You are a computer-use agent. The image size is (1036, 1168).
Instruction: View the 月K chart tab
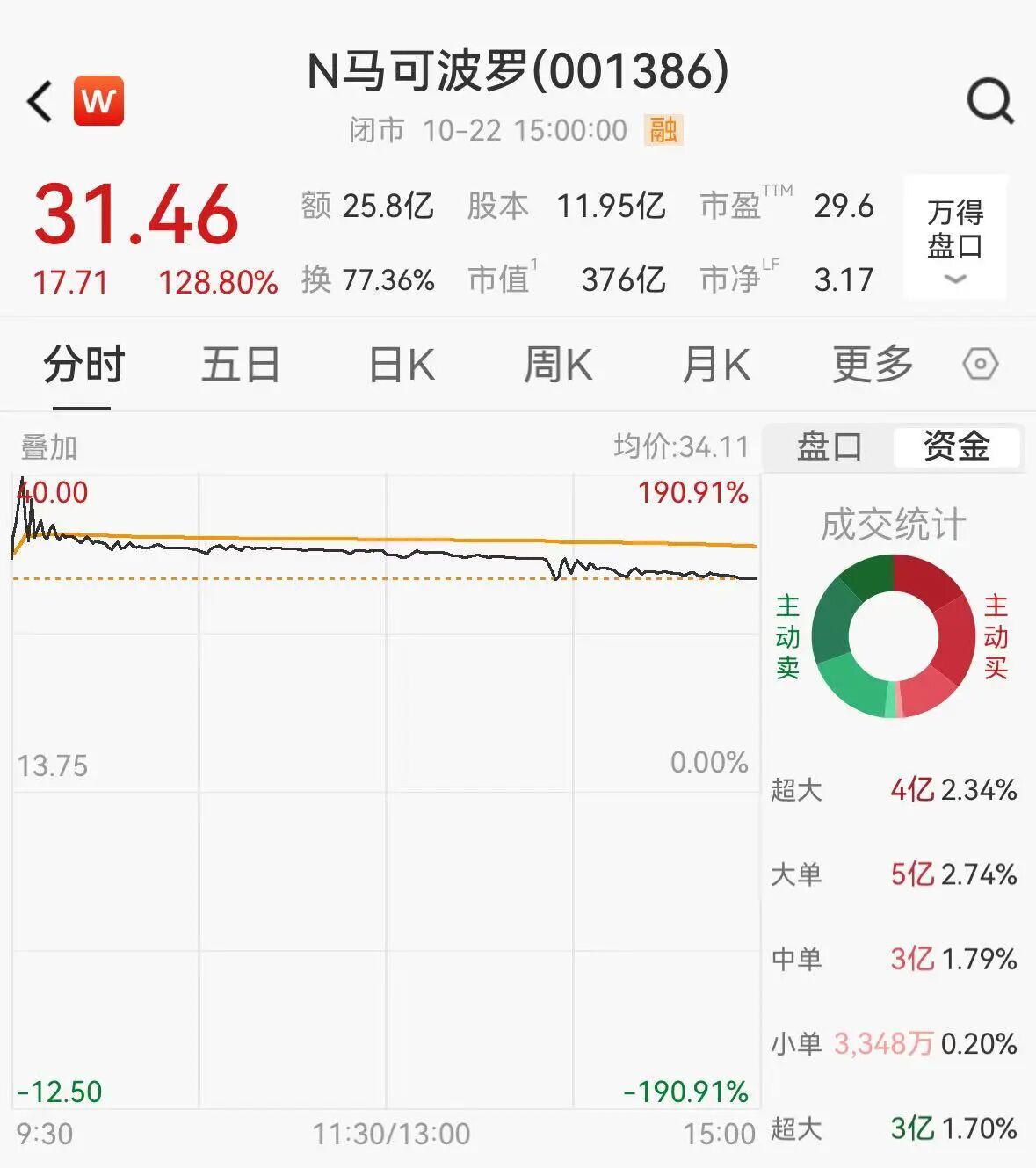(715, 365)
